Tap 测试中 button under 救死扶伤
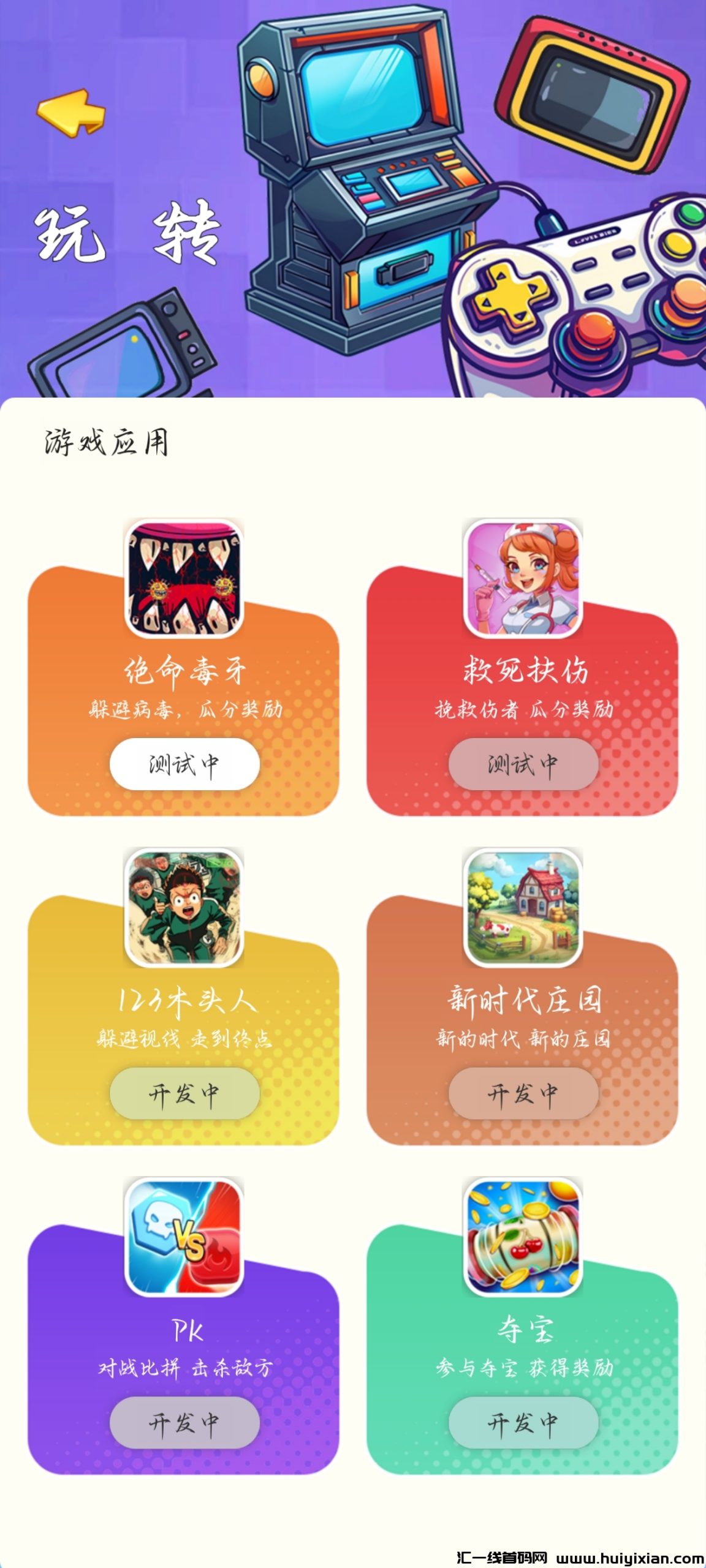706x1568 pixels. pyautogui.click(x=523, y=764)
